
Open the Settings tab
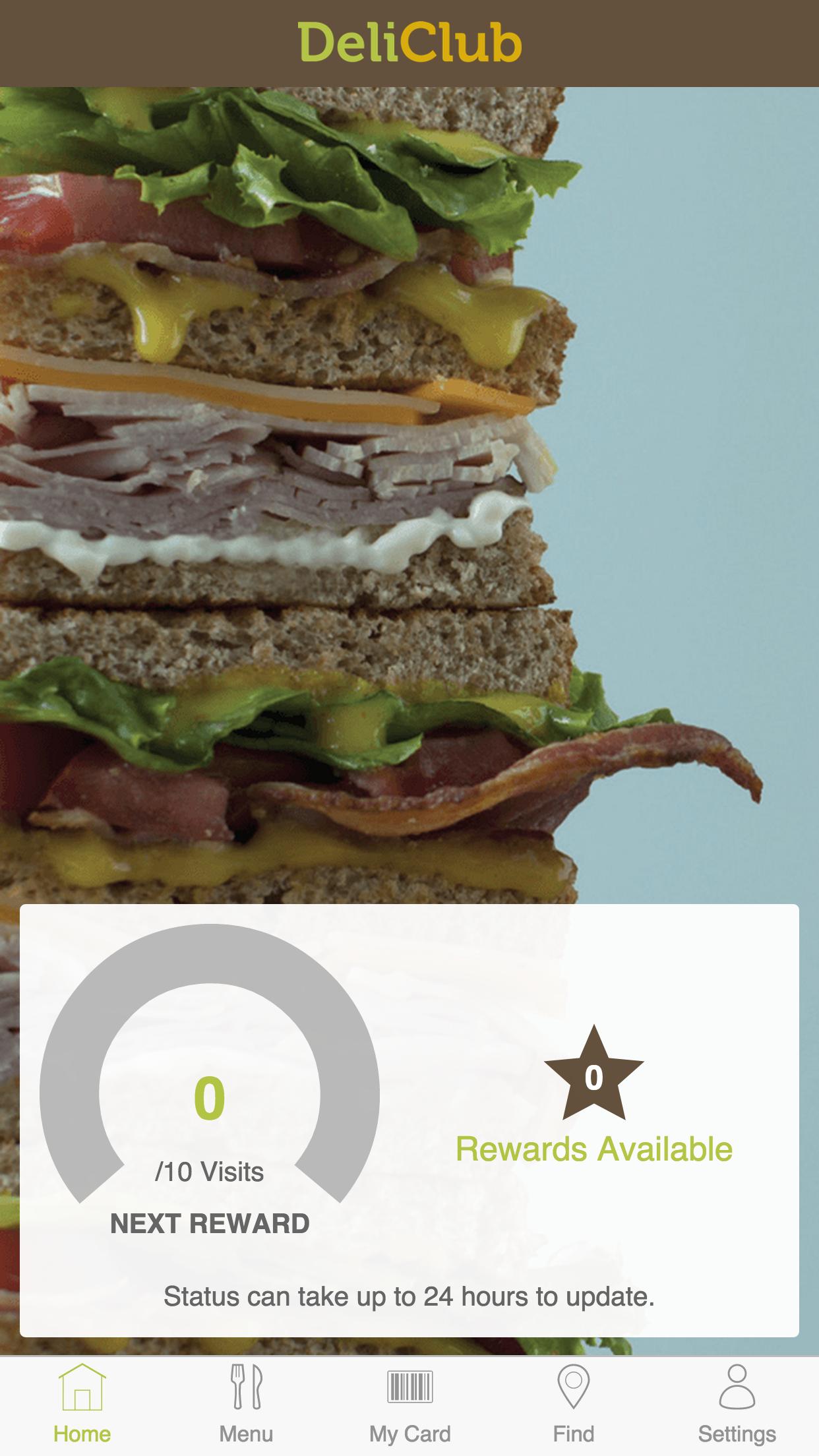click(x=737, y=1403)
